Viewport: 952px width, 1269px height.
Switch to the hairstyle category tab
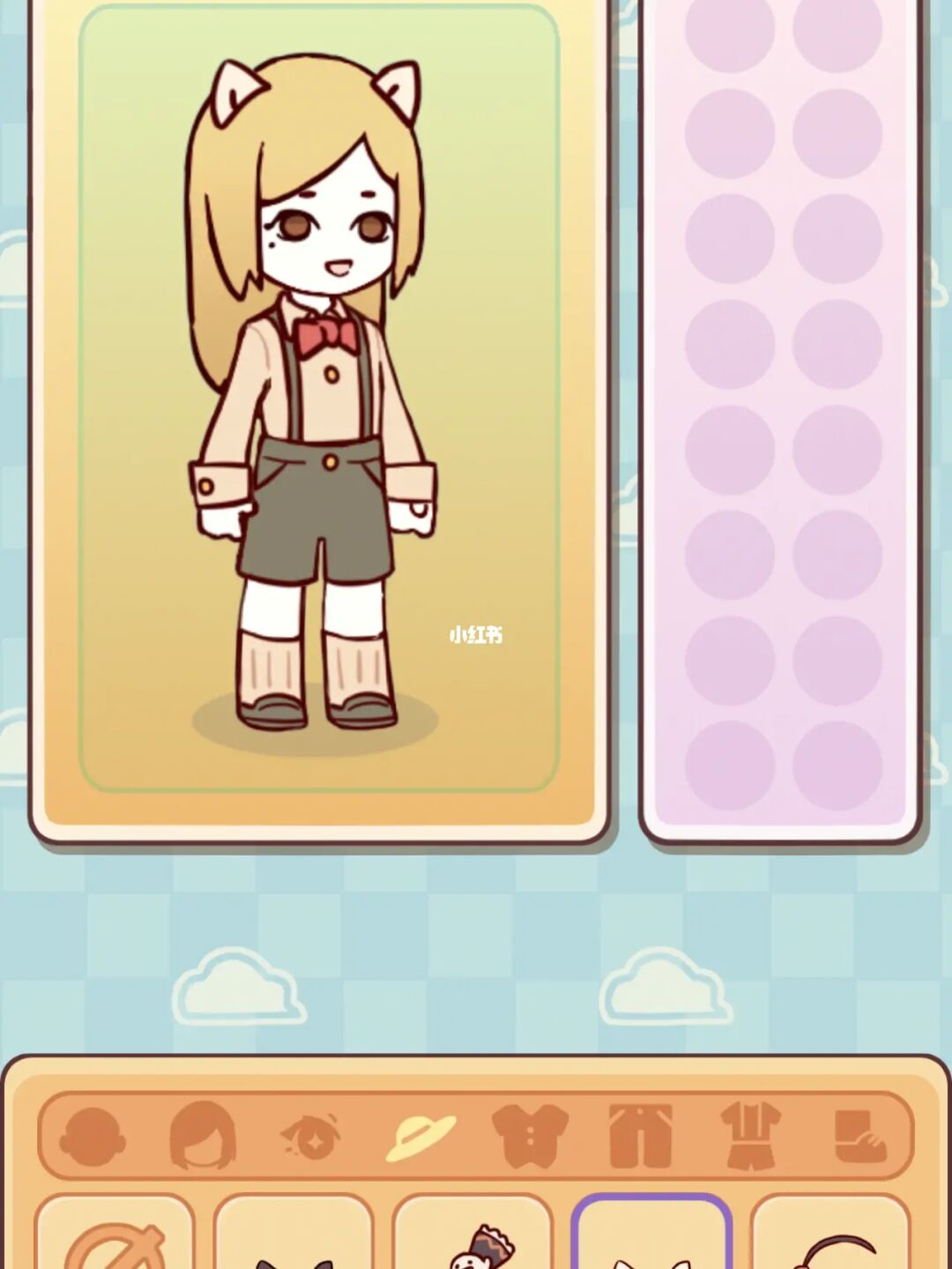203,1136
